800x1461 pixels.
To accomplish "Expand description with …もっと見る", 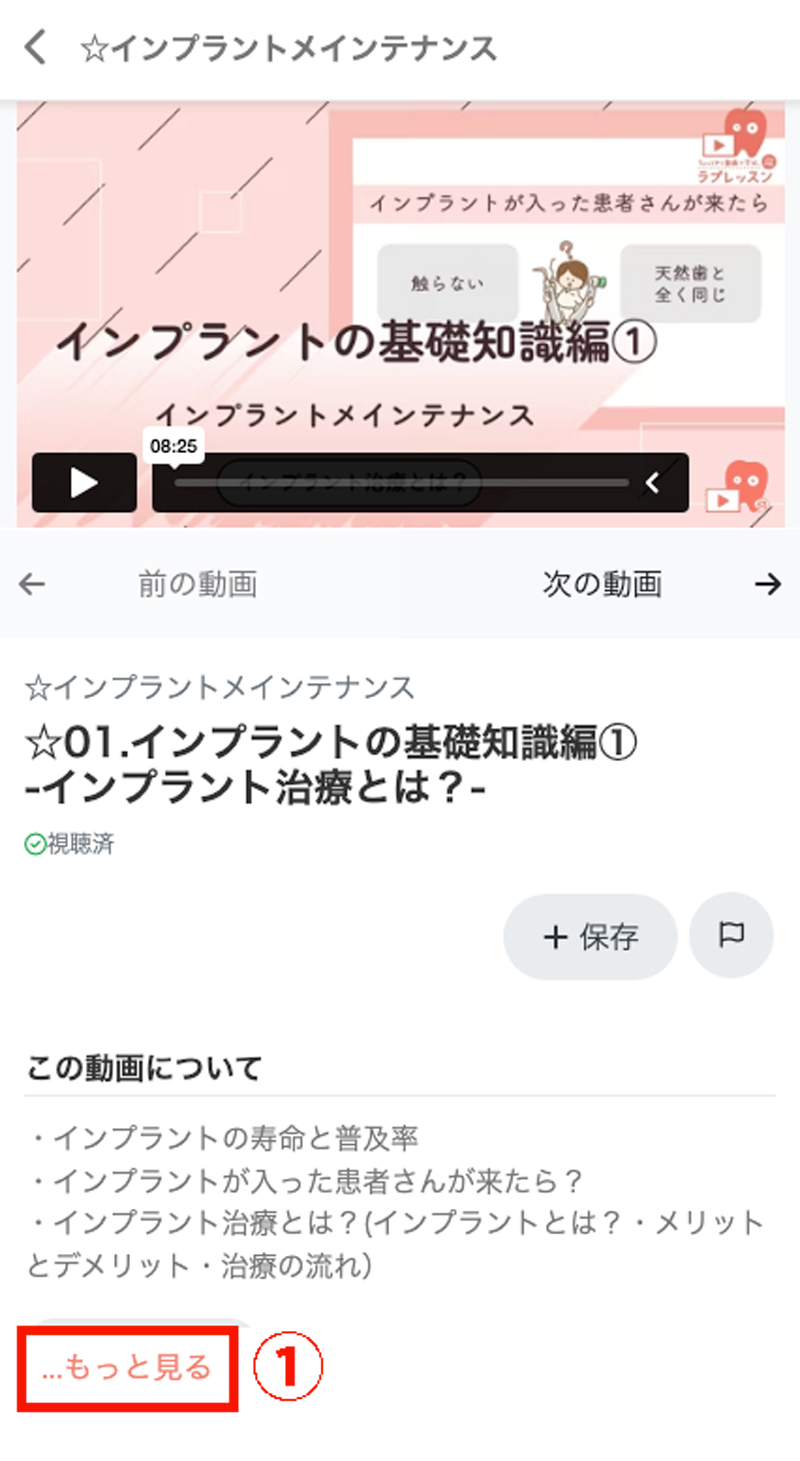I will coord(128,1367).
